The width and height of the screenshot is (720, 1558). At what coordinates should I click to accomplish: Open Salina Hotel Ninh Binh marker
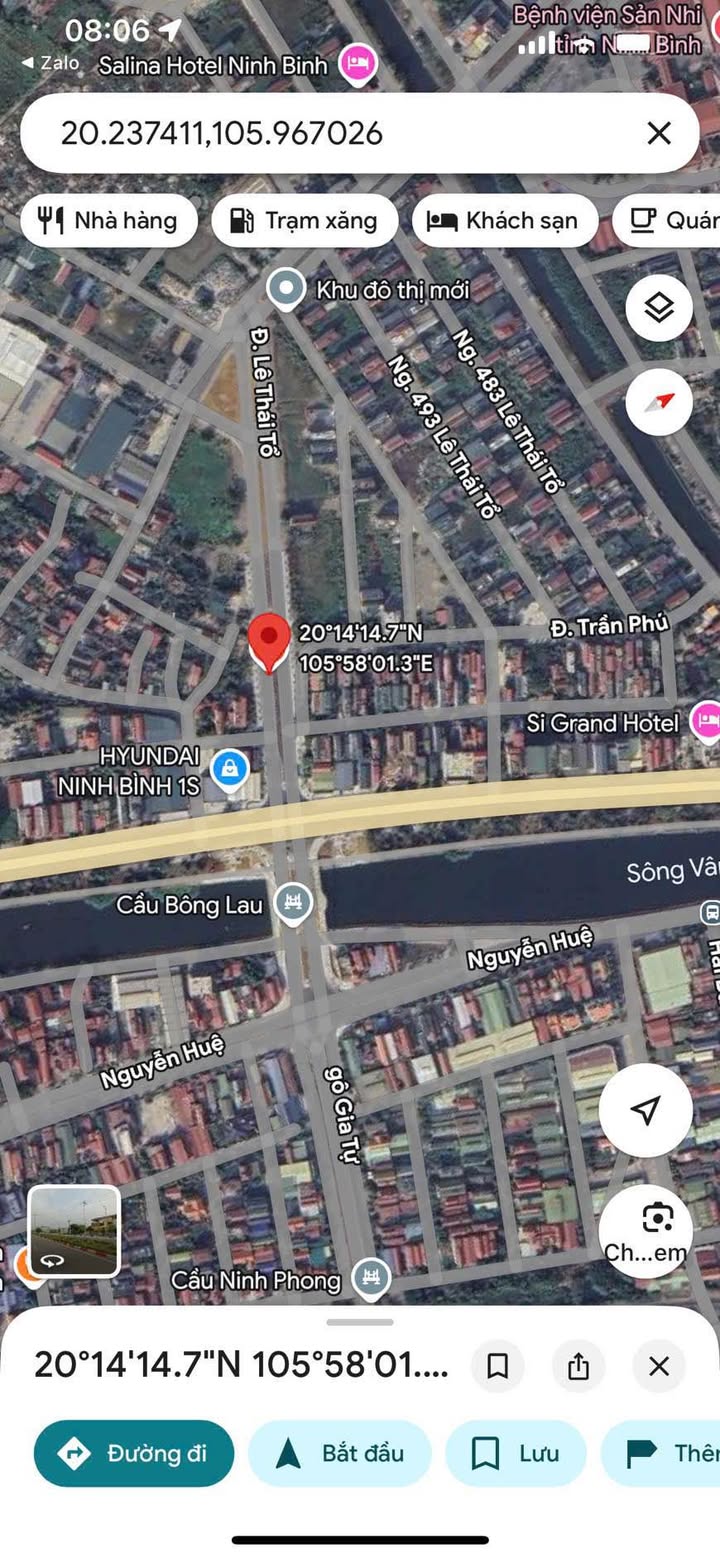click(x=357, y=65)
